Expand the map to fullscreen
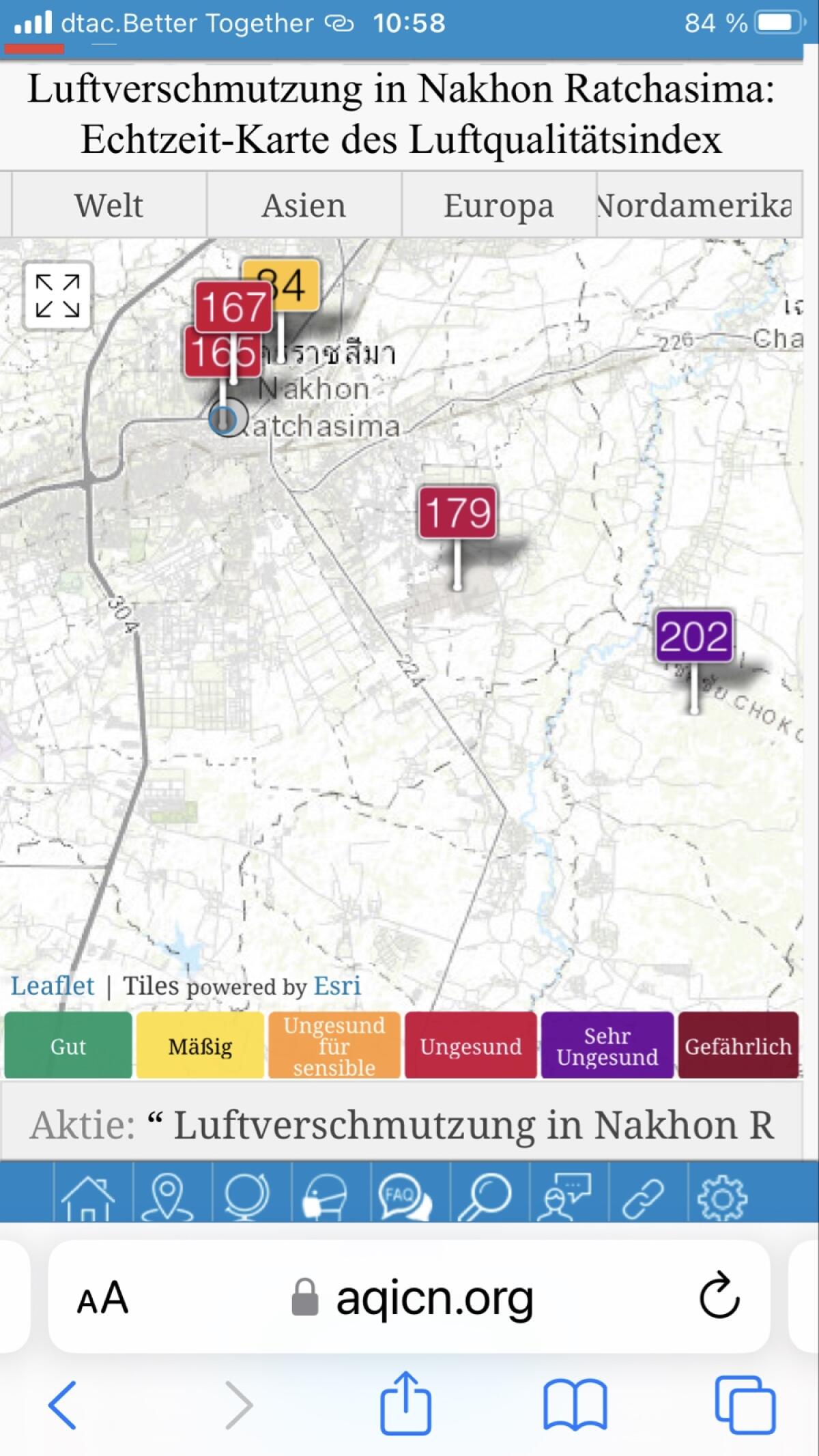 pyautogui.click(x=57, y=296)
